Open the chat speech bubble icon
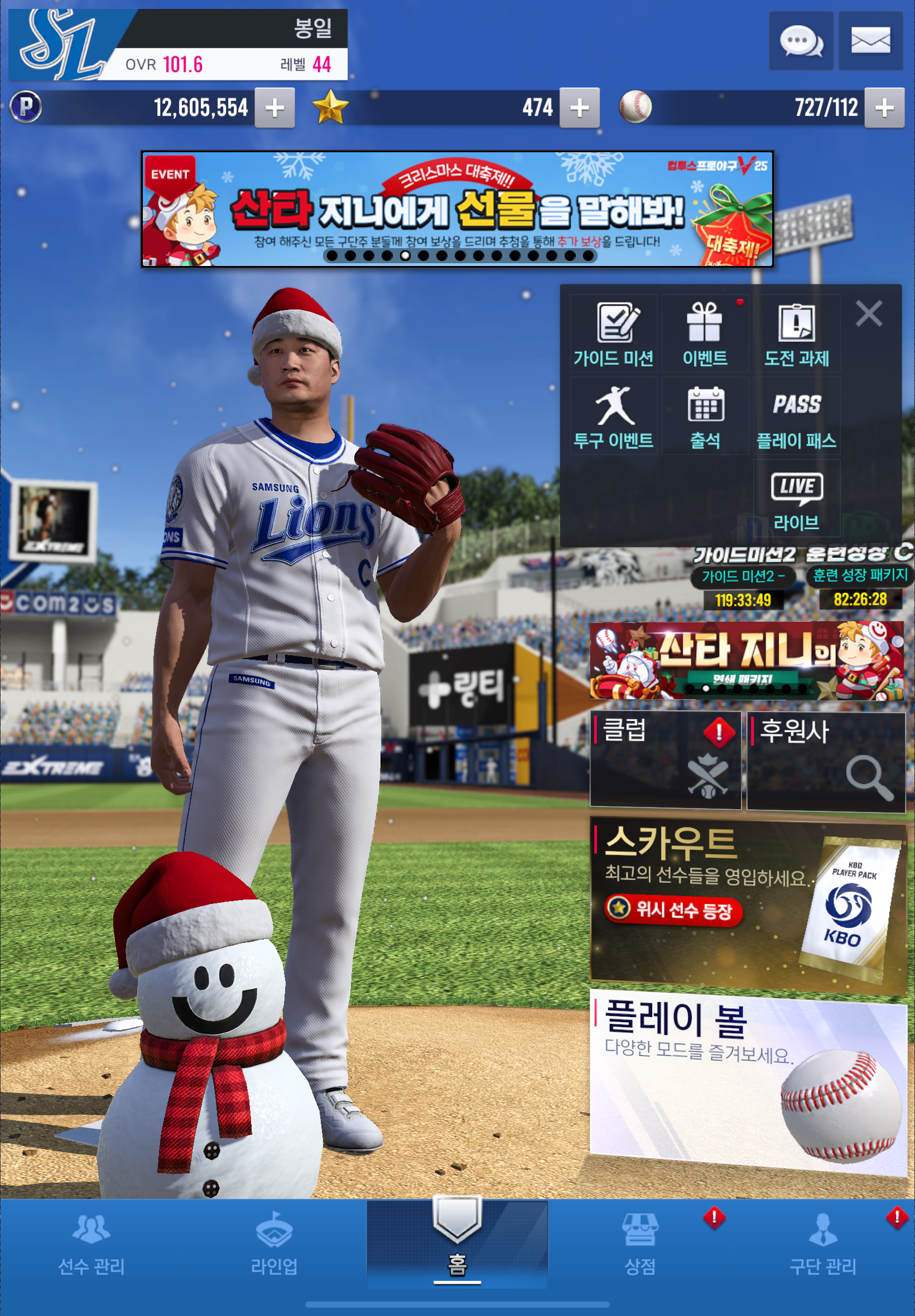 pyautogui.click(x=801, y=41)
